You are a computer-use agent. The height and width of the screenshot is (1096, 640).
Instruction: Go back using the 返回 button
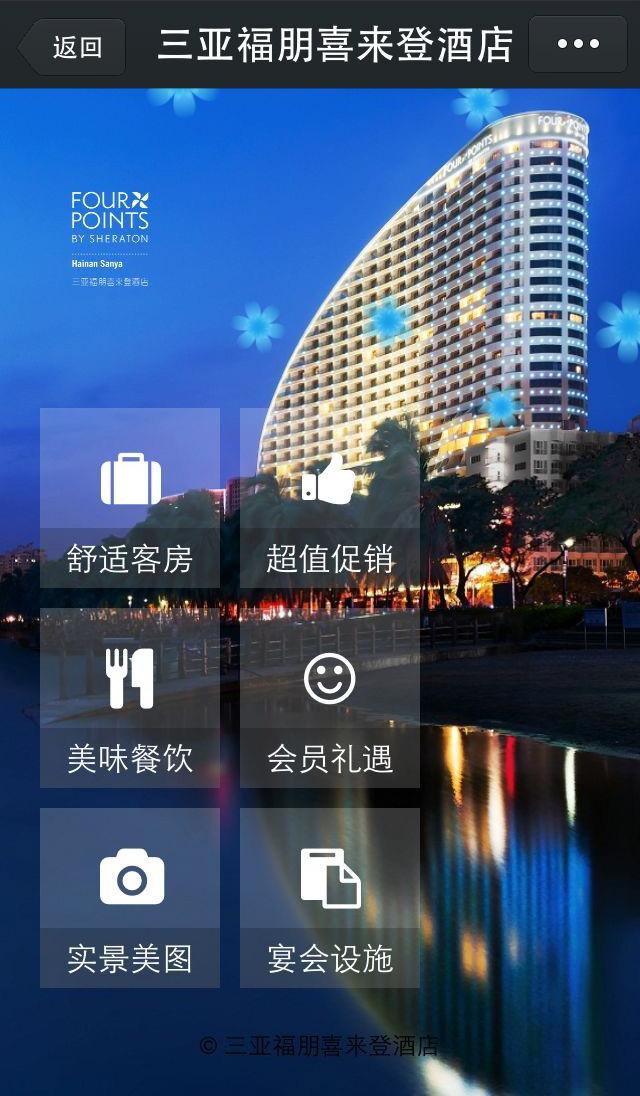pos(72,47)
